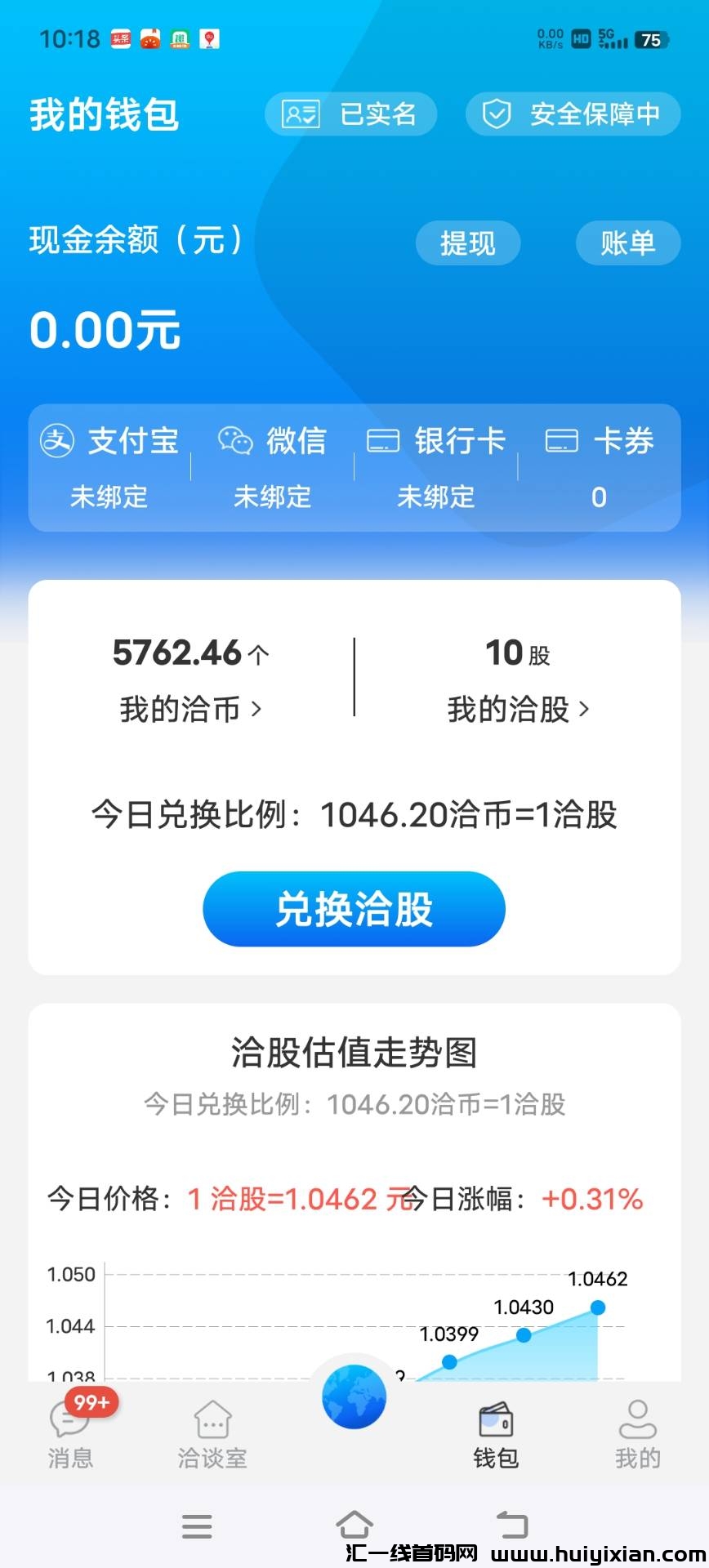Screen dimensions: 709x1568
Task: Tap the 已实名 verified identity badge
Action: (x=350, y=114)
